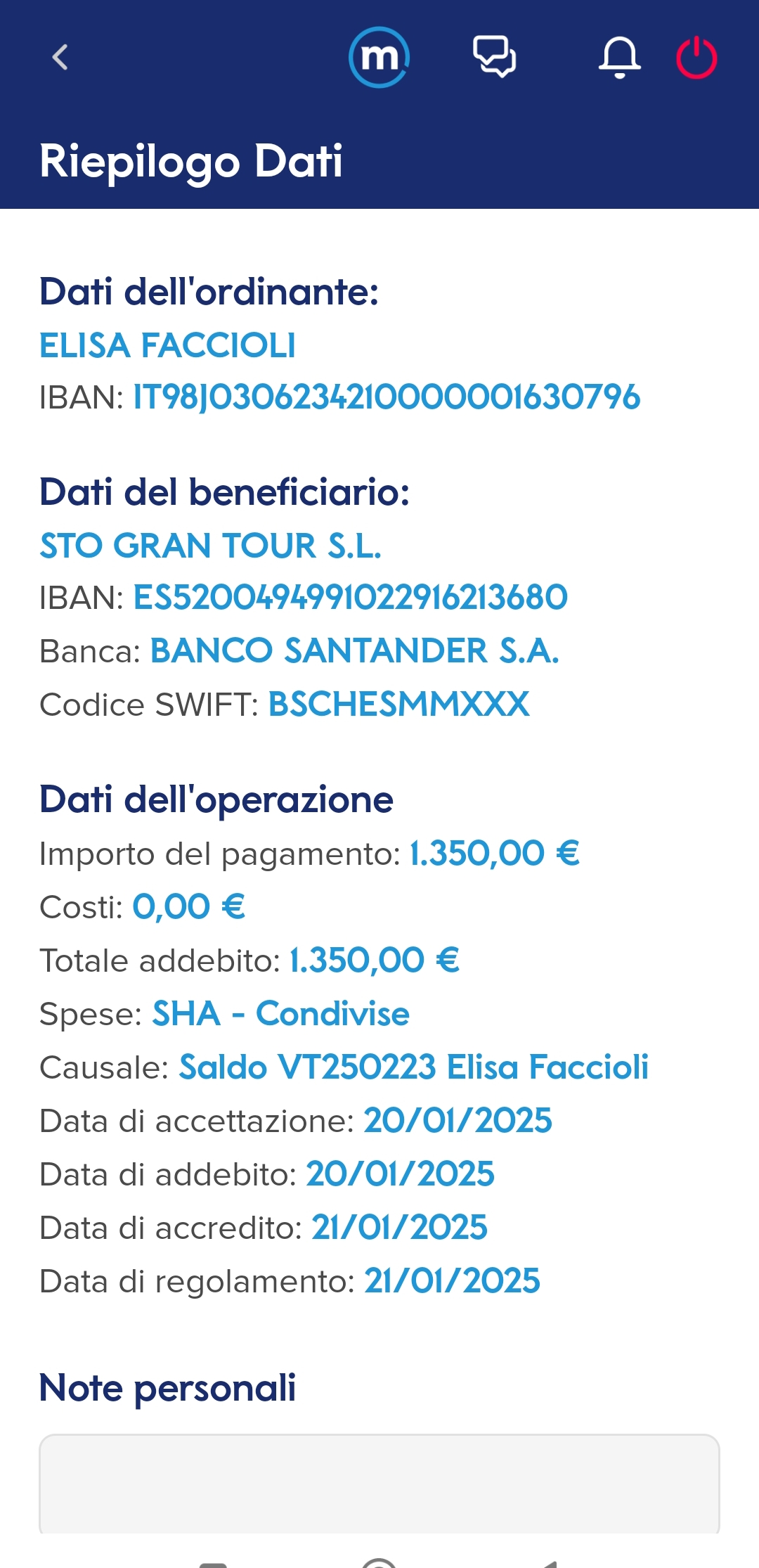Image resolution: width=759 pixels, height=1568 pixels.
Task: Focus the Note personali text field
Action: (x=379, y=1484)
